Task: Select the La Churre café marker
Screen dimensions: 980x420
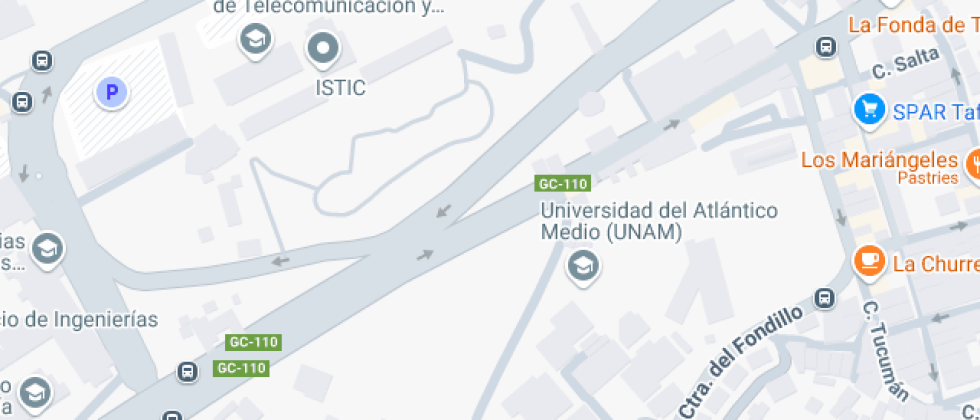Action: point(869,259)
